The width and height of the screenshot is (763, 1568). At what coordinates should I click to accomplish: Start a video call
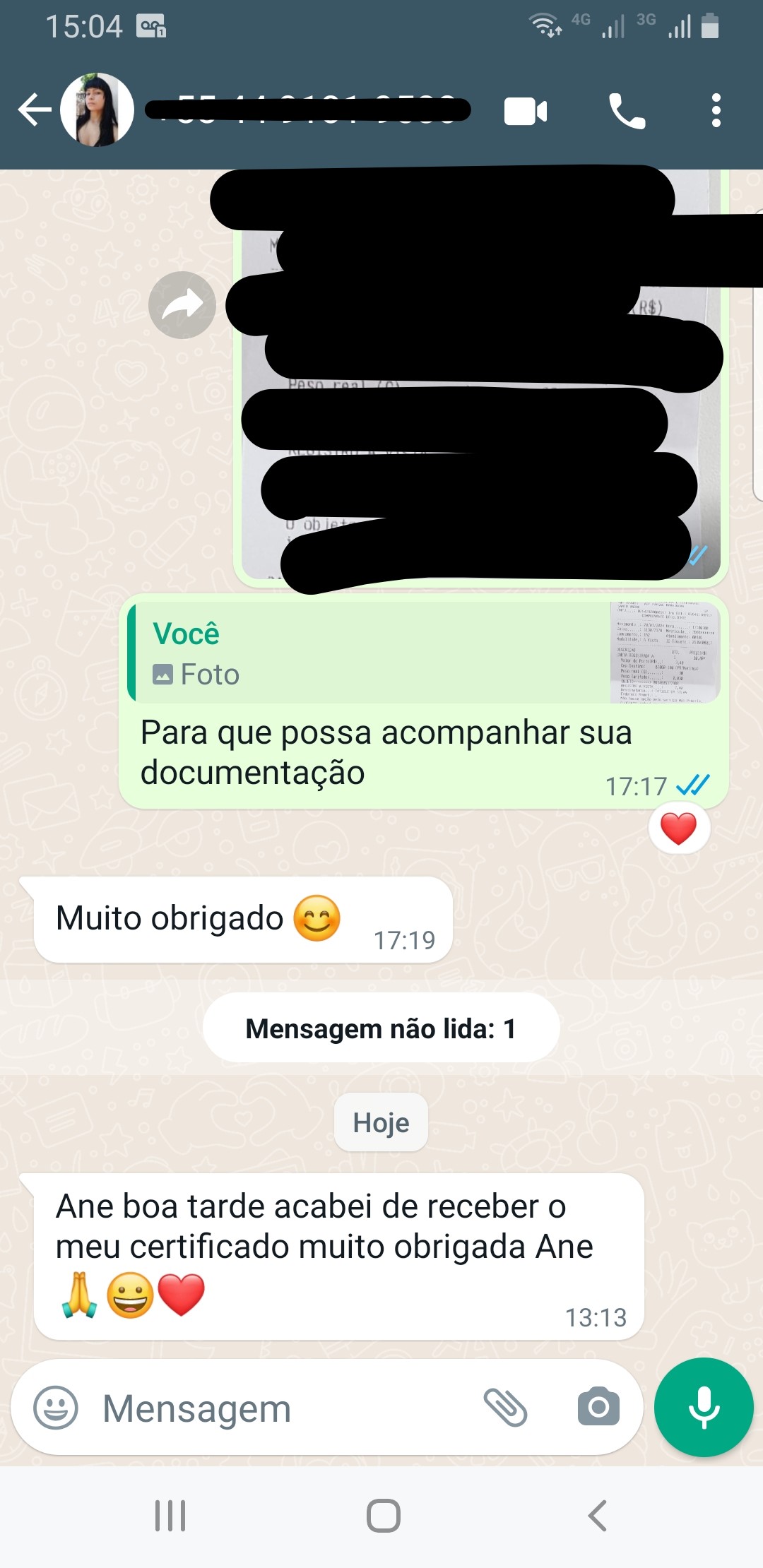coord(525,112)
